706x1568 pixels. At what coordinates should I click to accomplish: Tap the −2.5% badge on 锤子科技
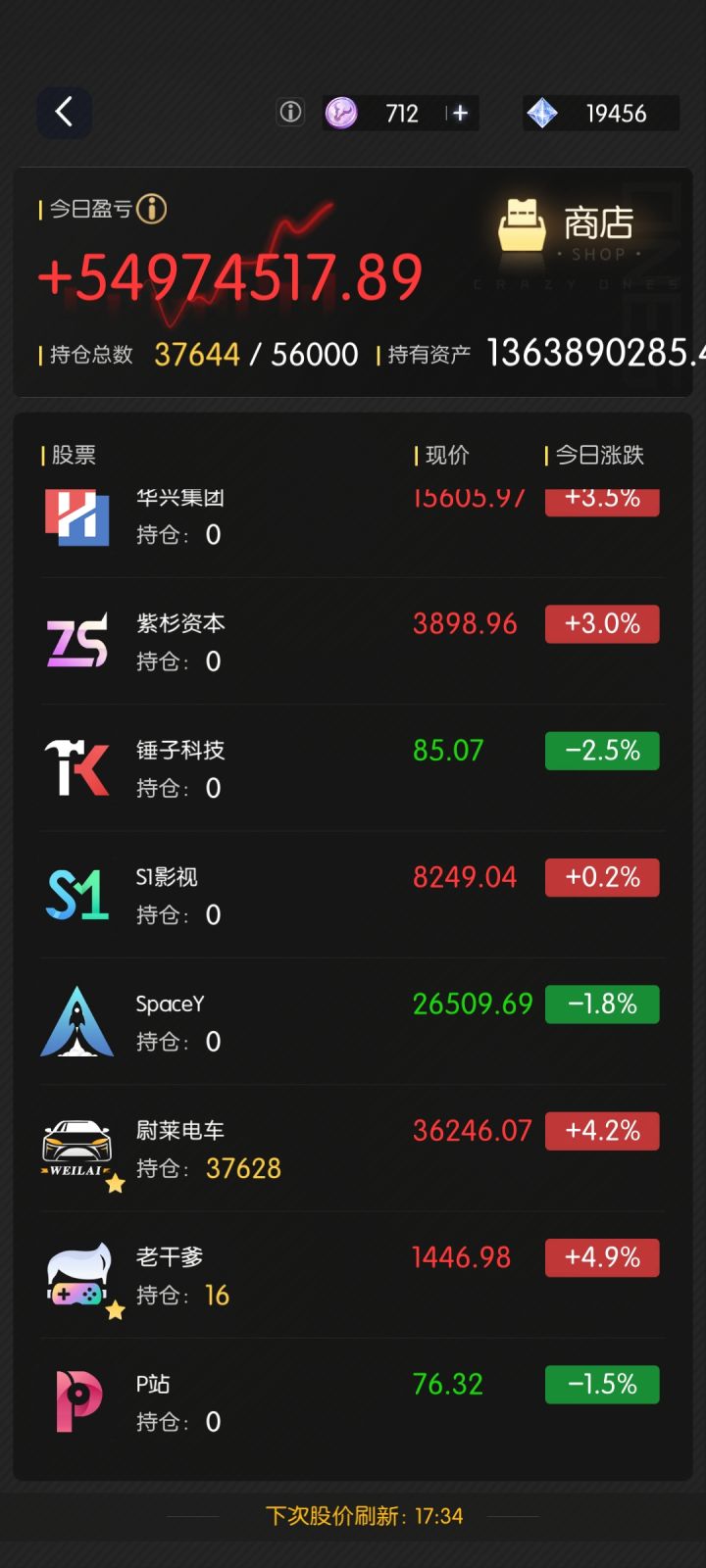(601, 751)
